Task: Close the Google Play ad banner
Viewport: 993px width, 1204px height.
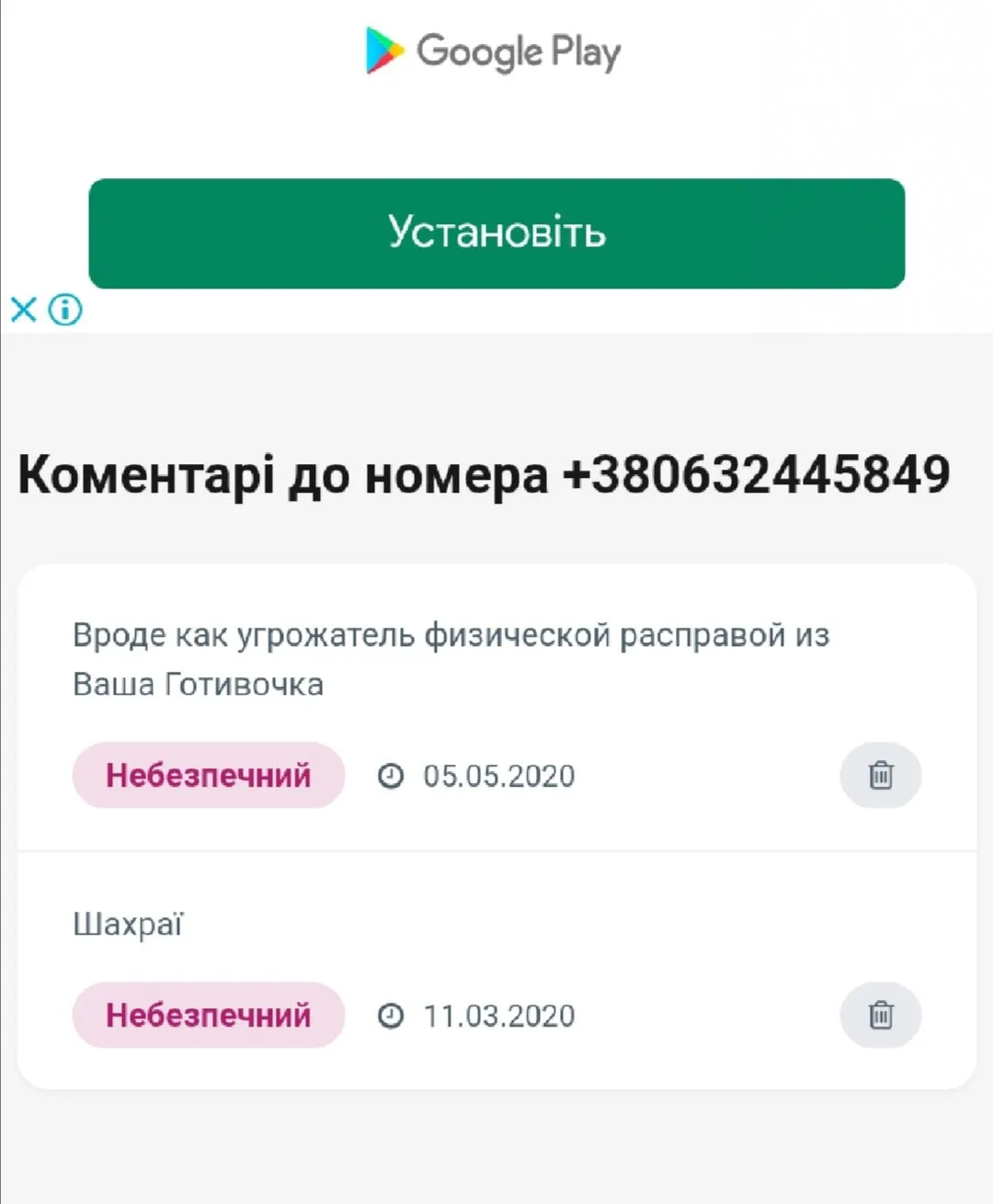Action: point(24,310)
